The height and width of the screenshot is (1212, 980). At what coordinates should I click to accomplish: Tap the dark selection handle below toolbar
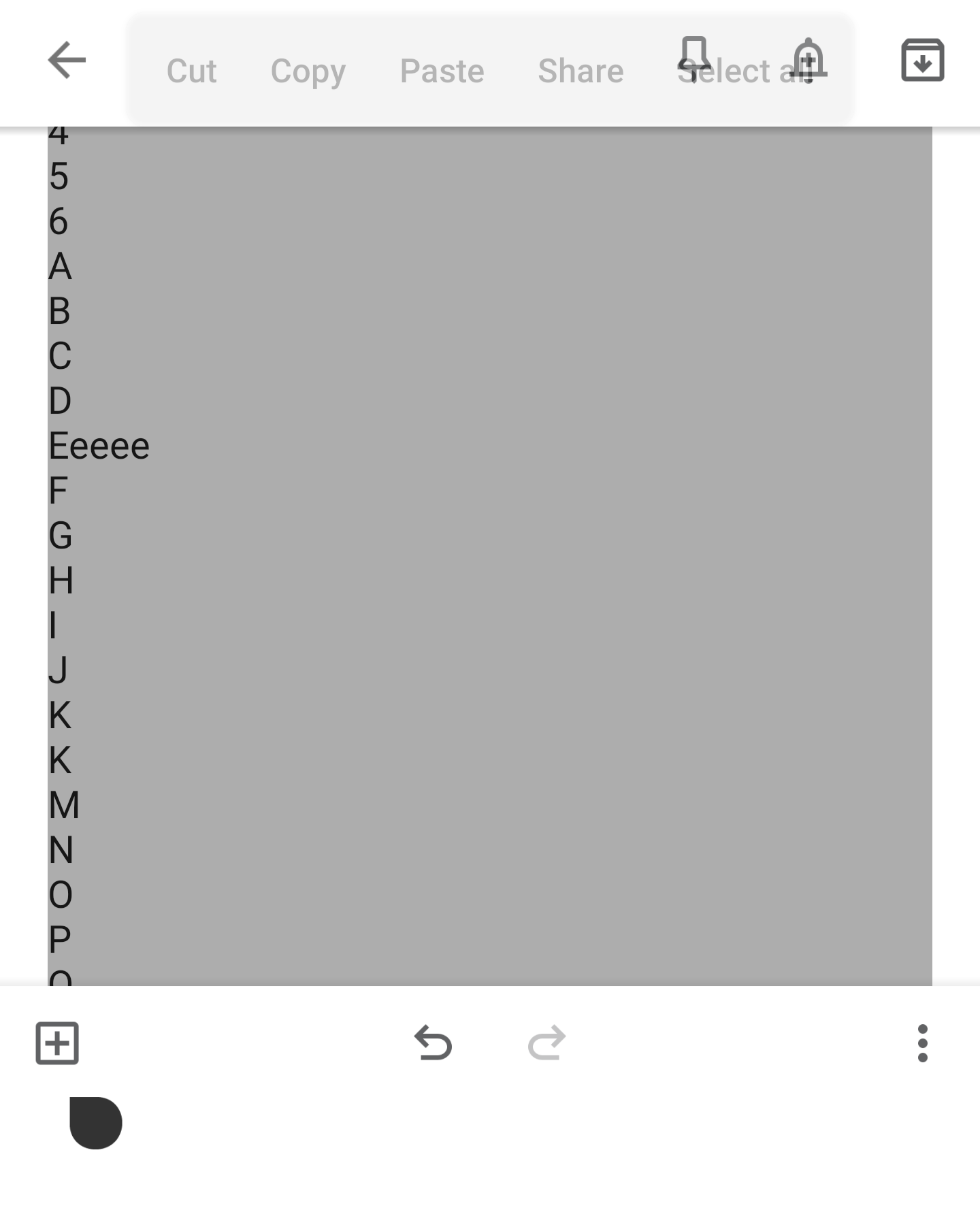tap(97, 1123)
